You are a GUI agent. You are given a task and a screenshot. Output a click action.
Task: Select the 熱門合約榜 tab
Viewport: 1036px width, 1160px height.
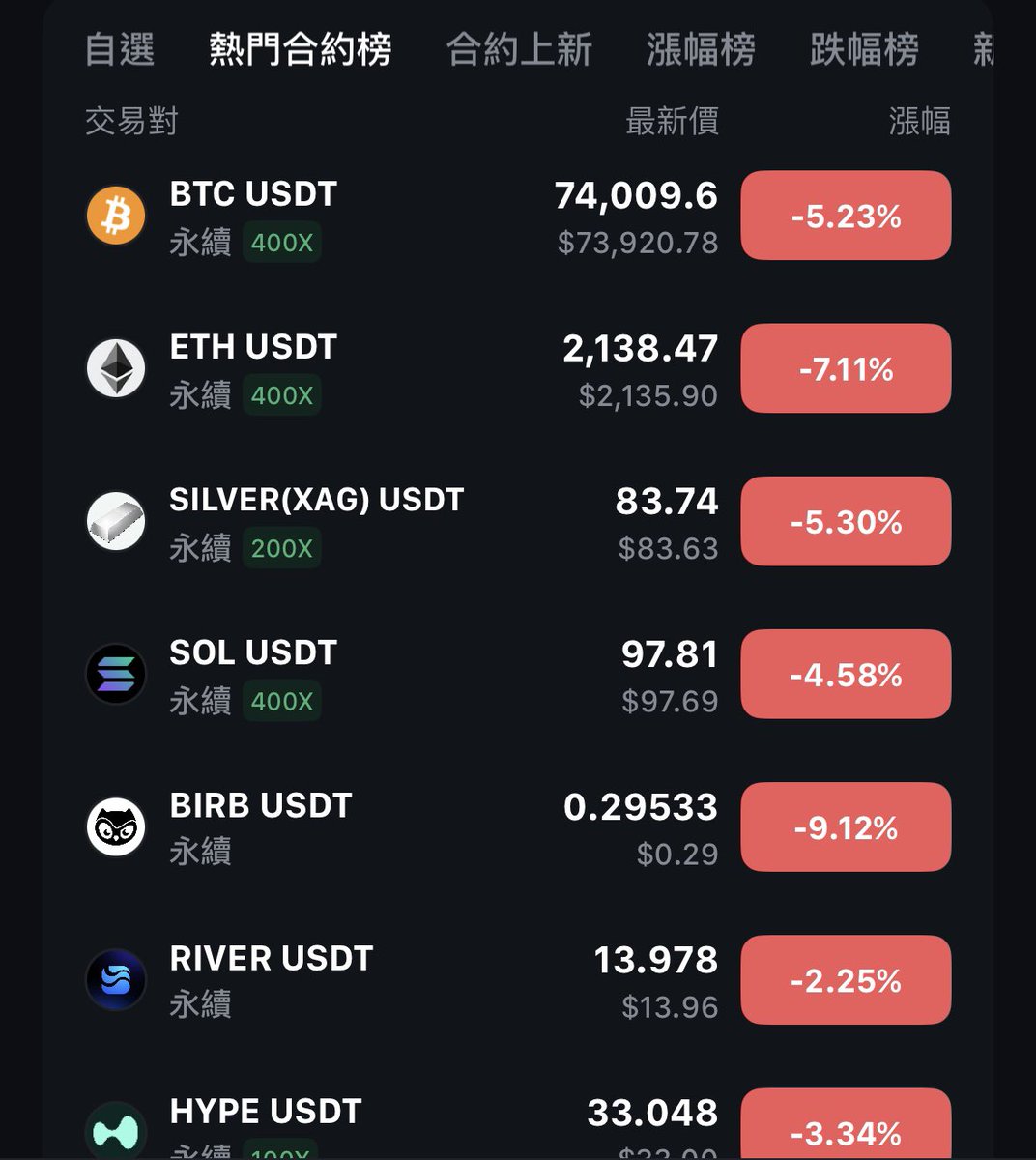click(300, 49)
